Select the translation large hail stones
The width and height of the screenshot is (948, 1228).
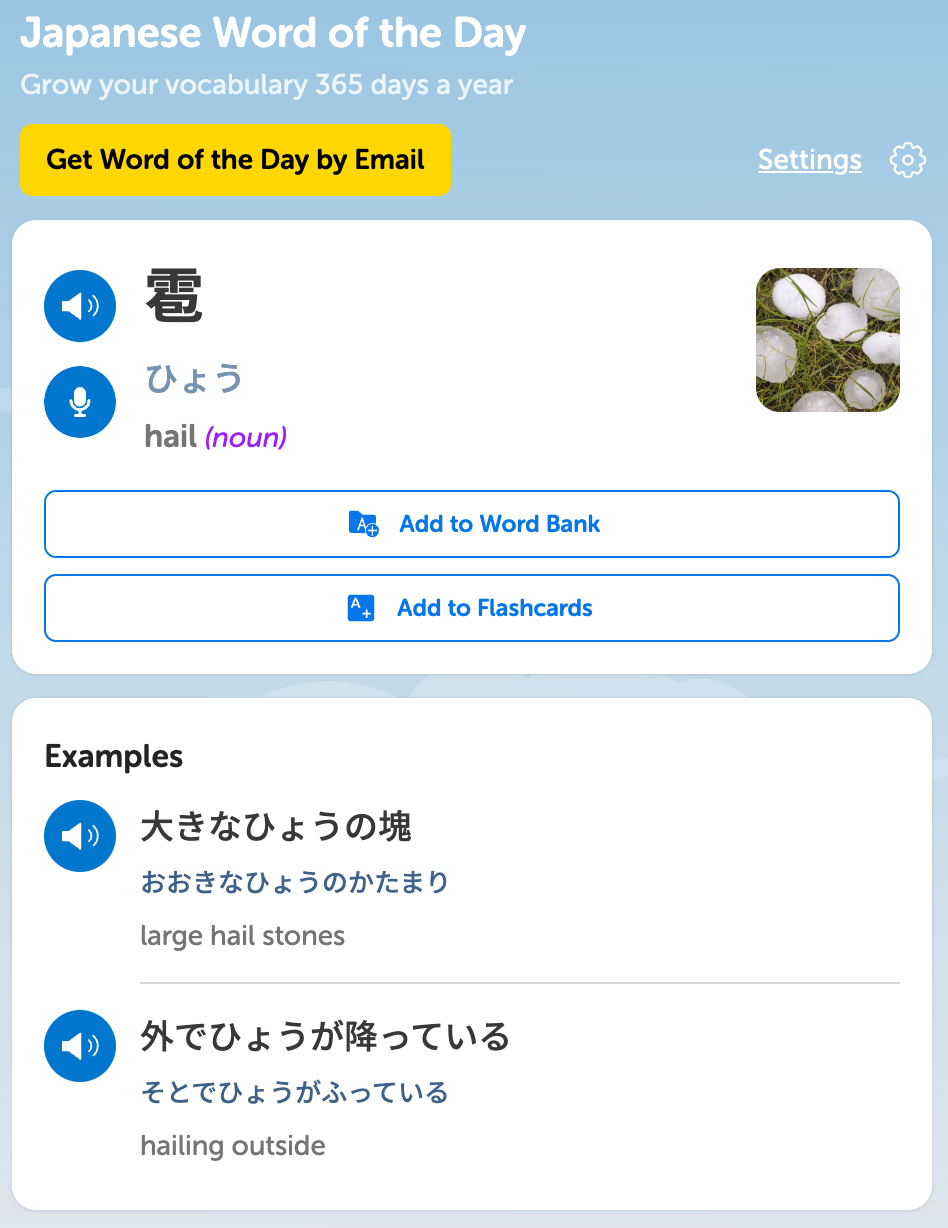click(x=243, y=936)
